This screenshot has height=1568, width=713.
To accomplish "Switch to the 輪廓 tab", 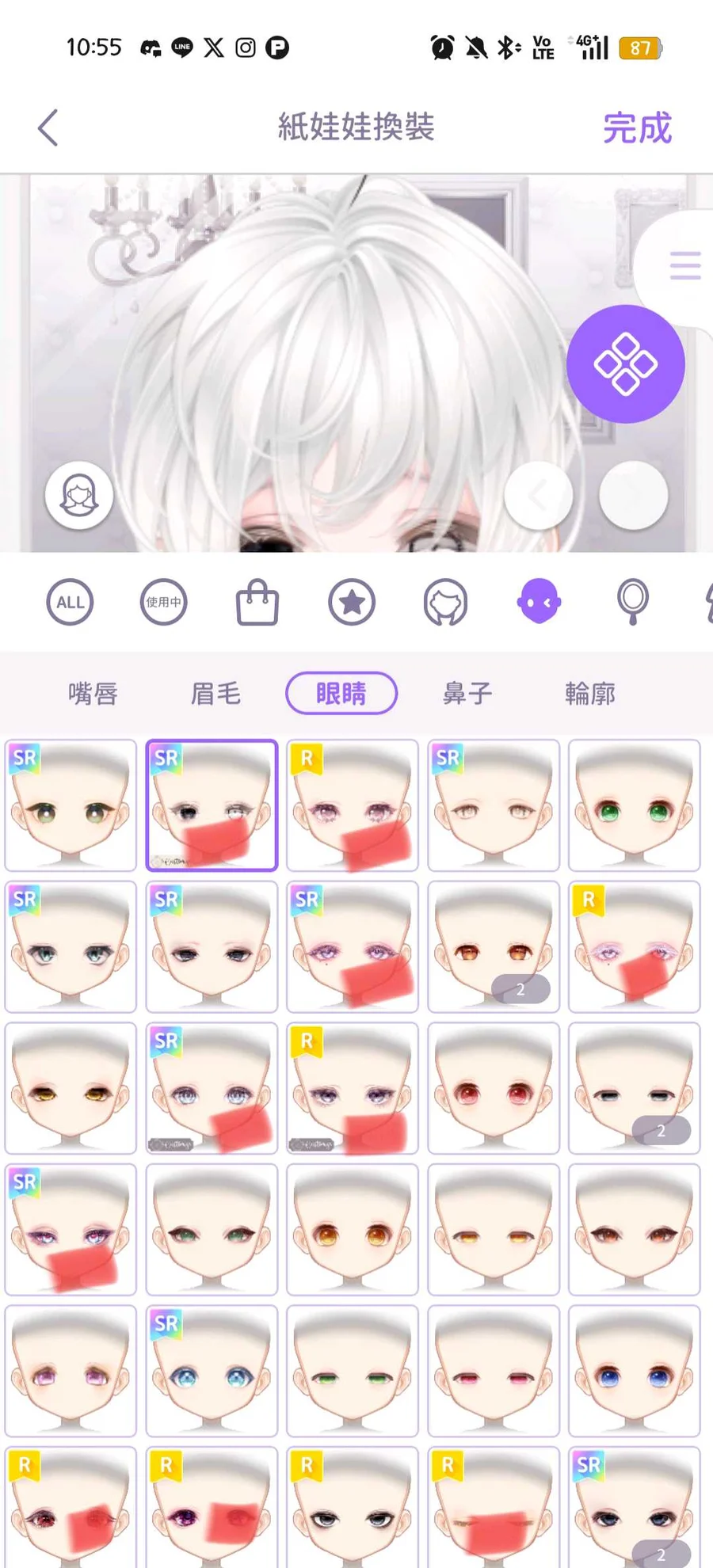I will click(x=590, y=694).
